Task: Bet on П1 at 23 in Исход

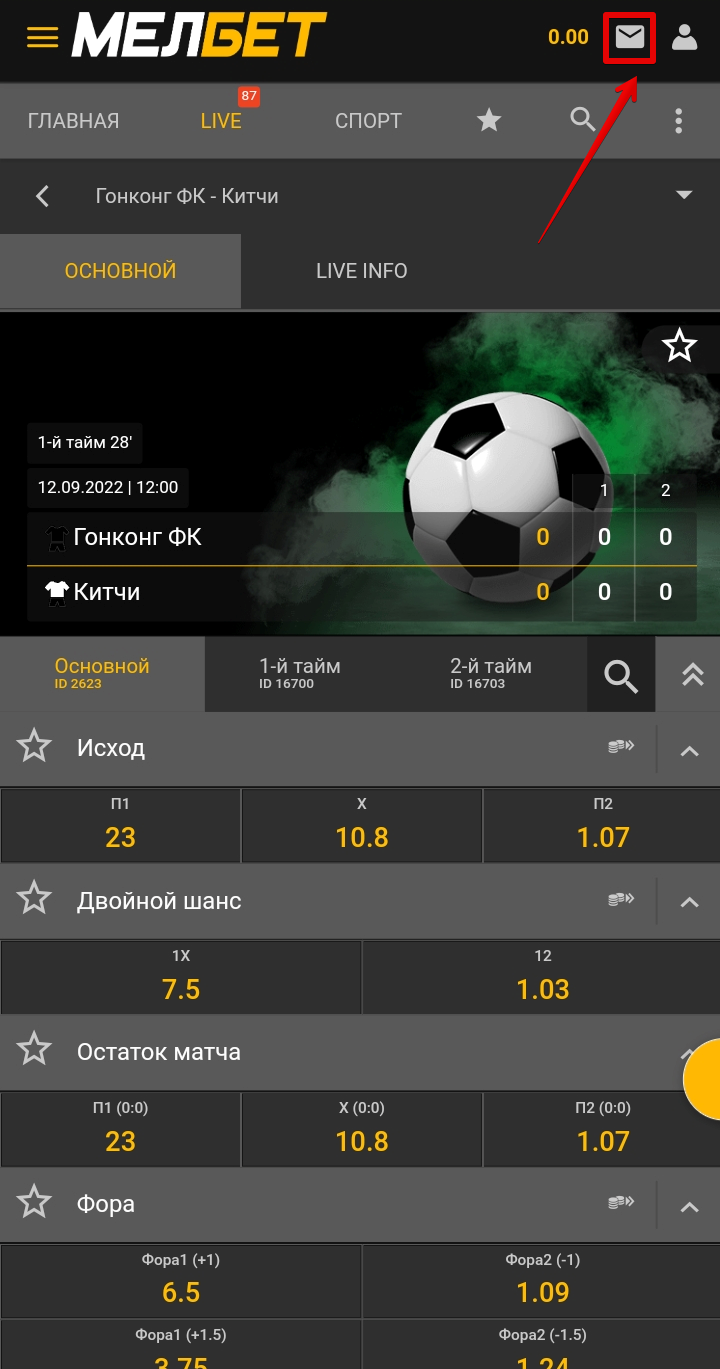Action: click(x=120, y=826)
